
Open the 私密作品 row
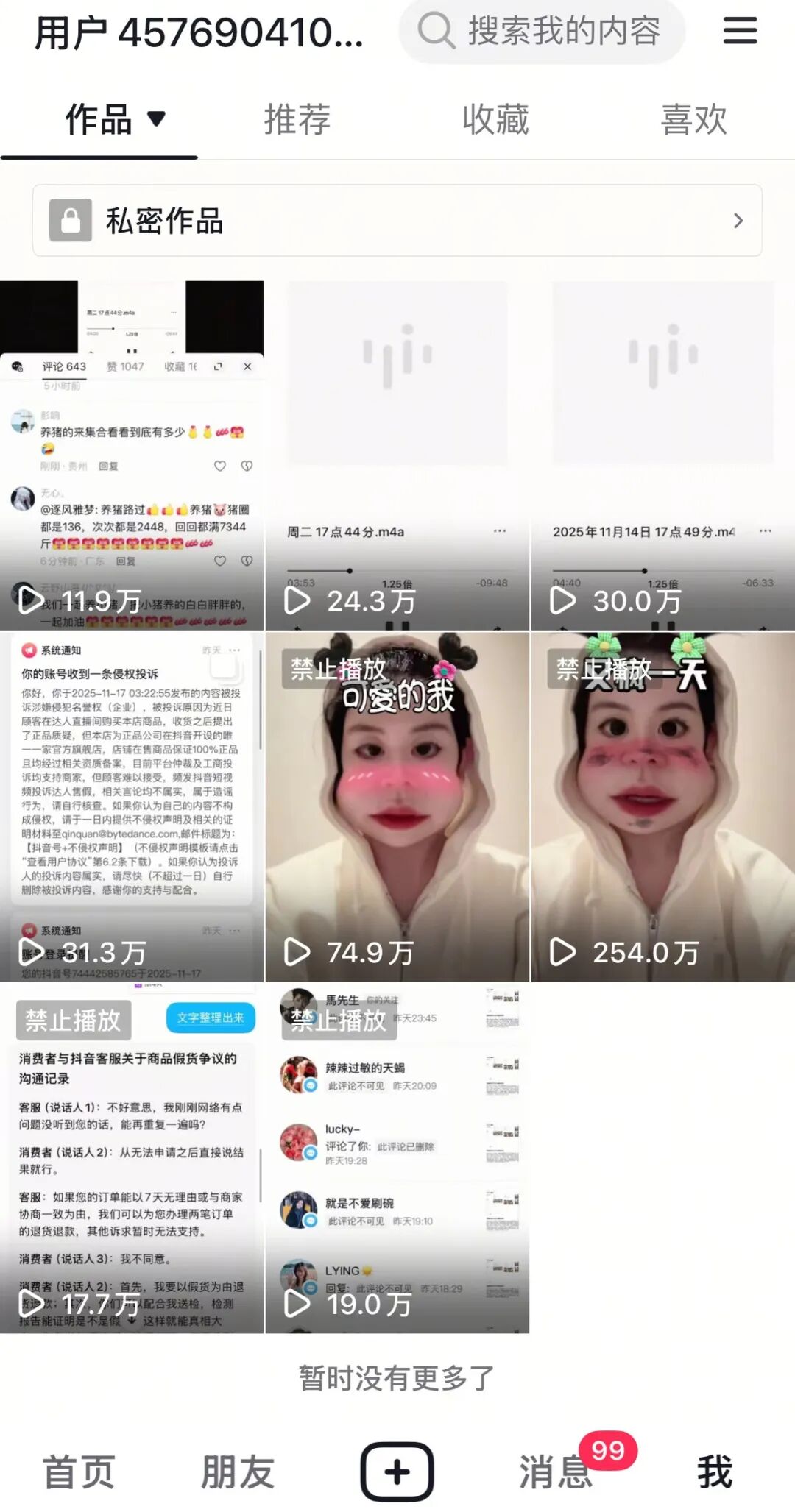coord(397,221)
